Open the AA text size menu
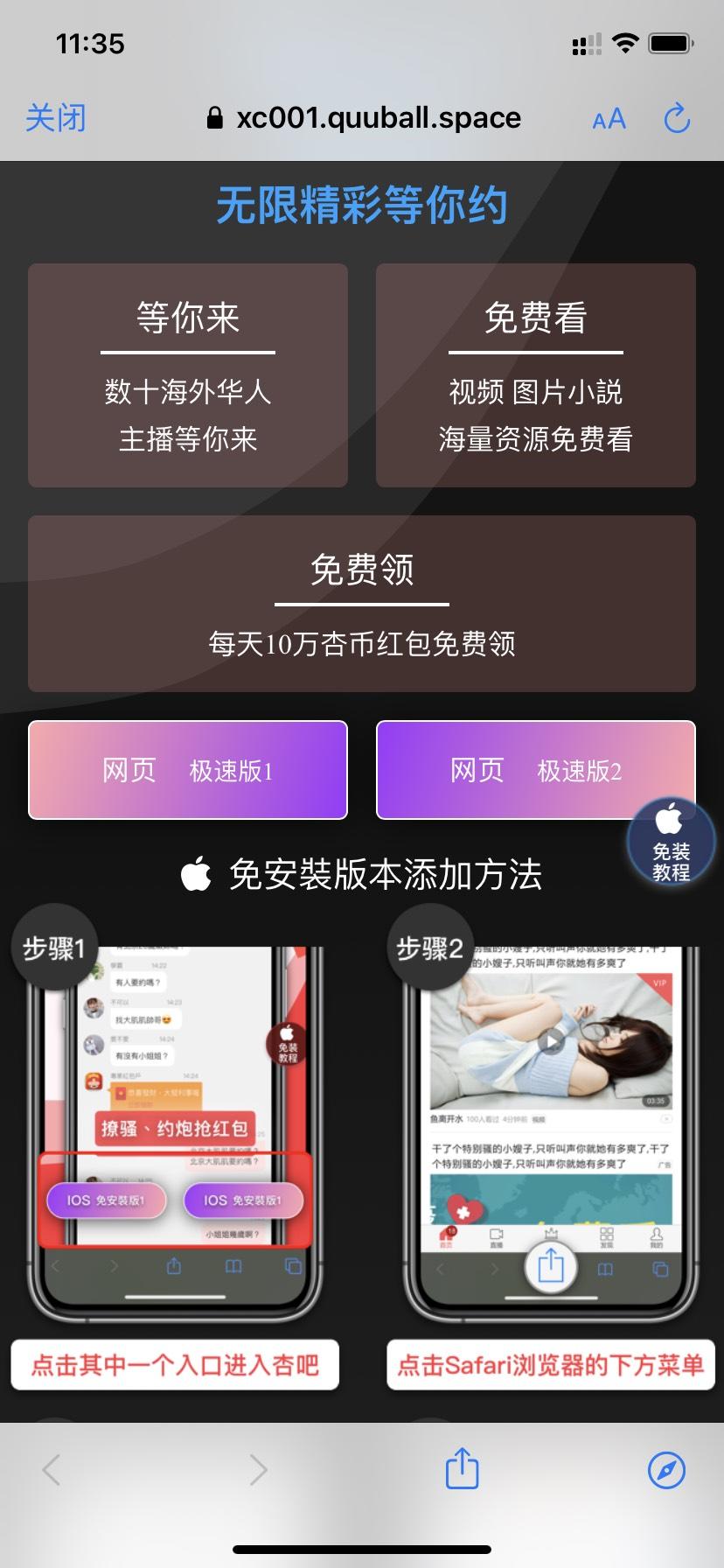The width and height of the screenshot is (724, 1568). (609, 119)
